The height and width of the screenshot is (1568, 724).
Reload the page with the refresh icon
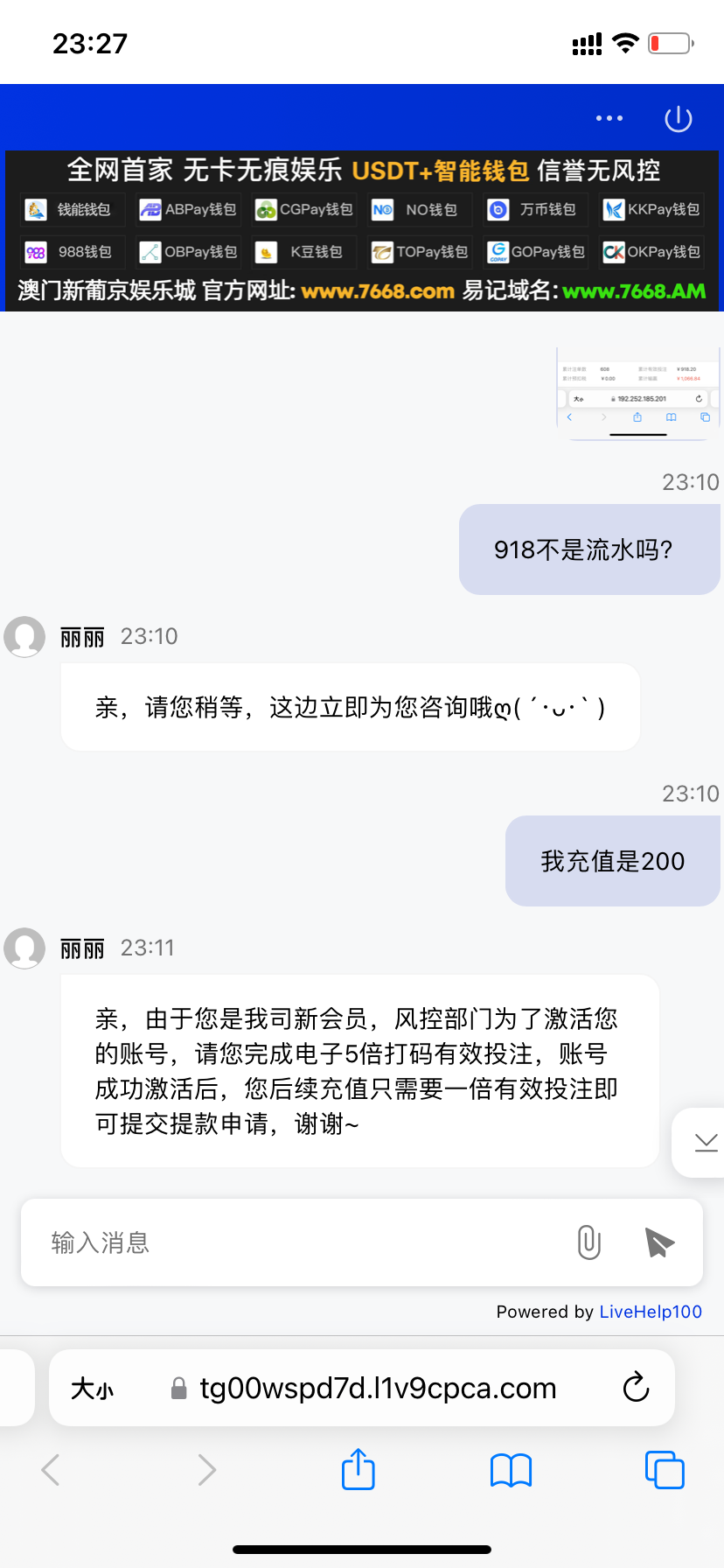tap(636, 1387)
